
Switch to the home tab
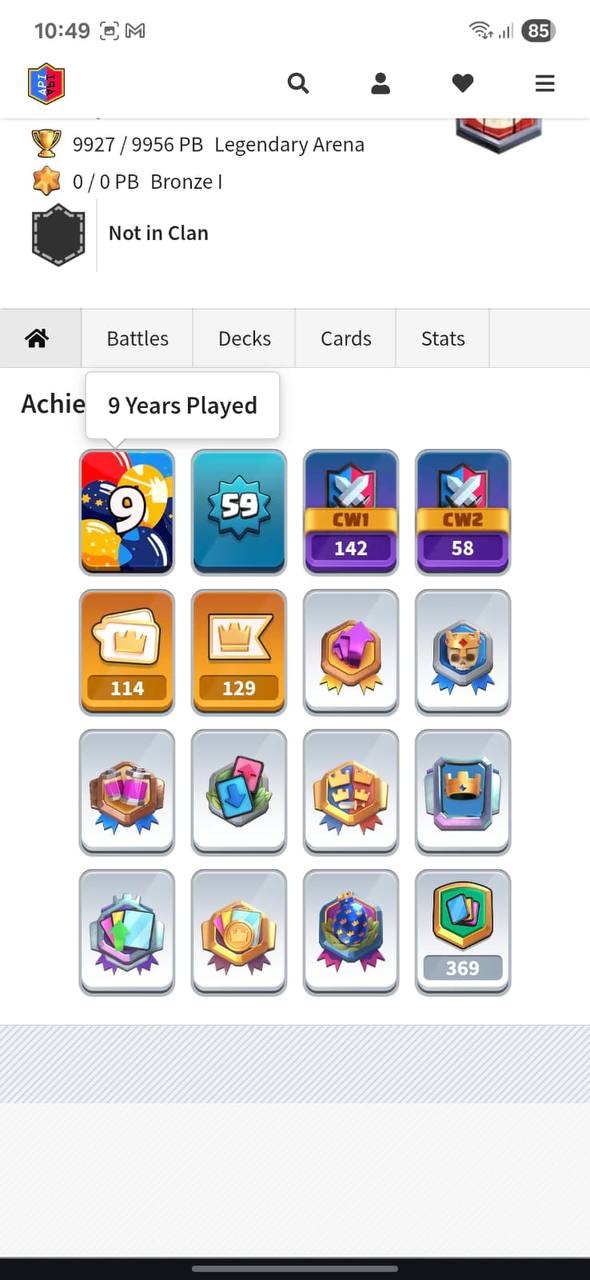[38, 338]
